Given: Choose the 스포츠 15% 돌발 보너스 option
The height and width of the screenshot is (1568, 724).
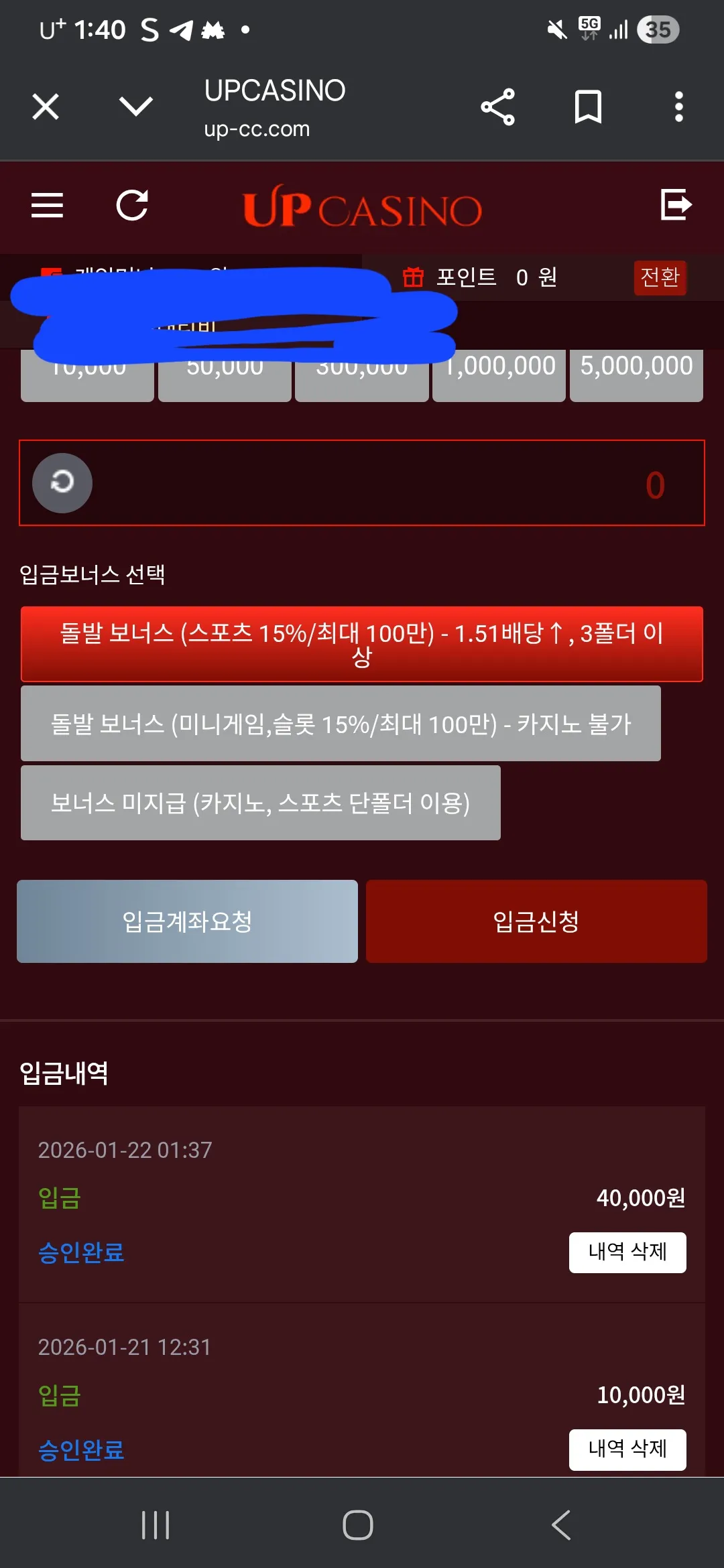Looking at the screenshot, I should (x=362, y=644).
